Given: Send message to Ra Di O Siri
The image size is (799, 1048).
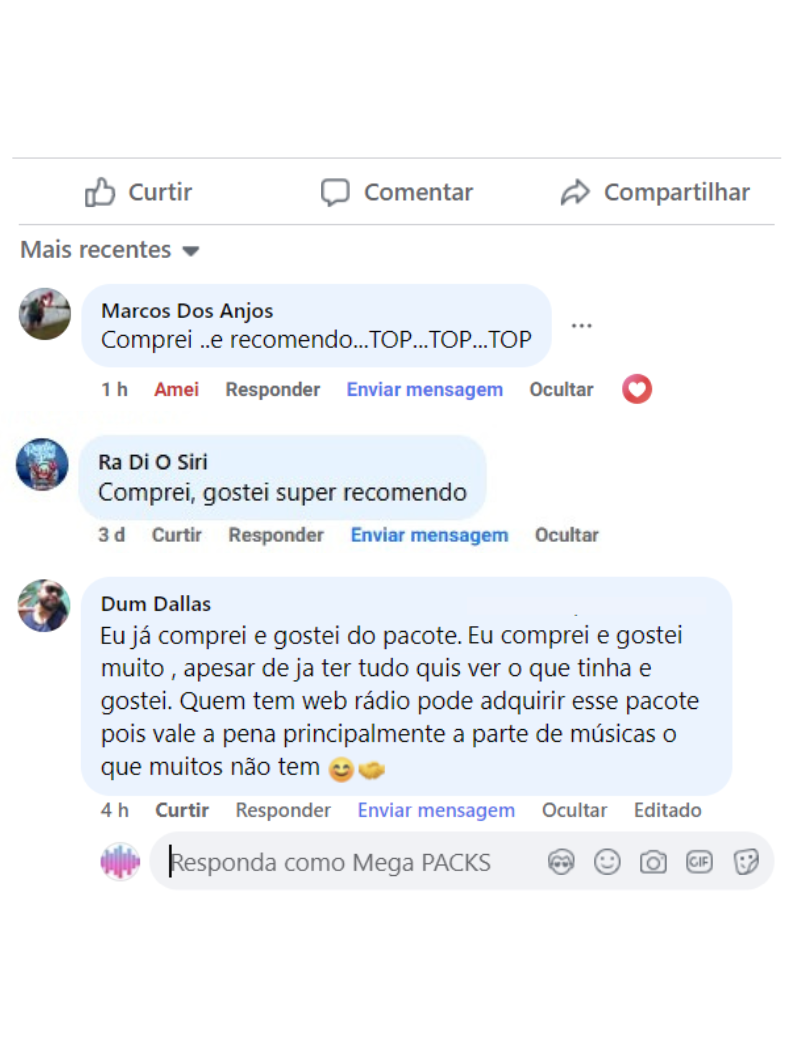Looking at the screenshot, I should 429,535.
